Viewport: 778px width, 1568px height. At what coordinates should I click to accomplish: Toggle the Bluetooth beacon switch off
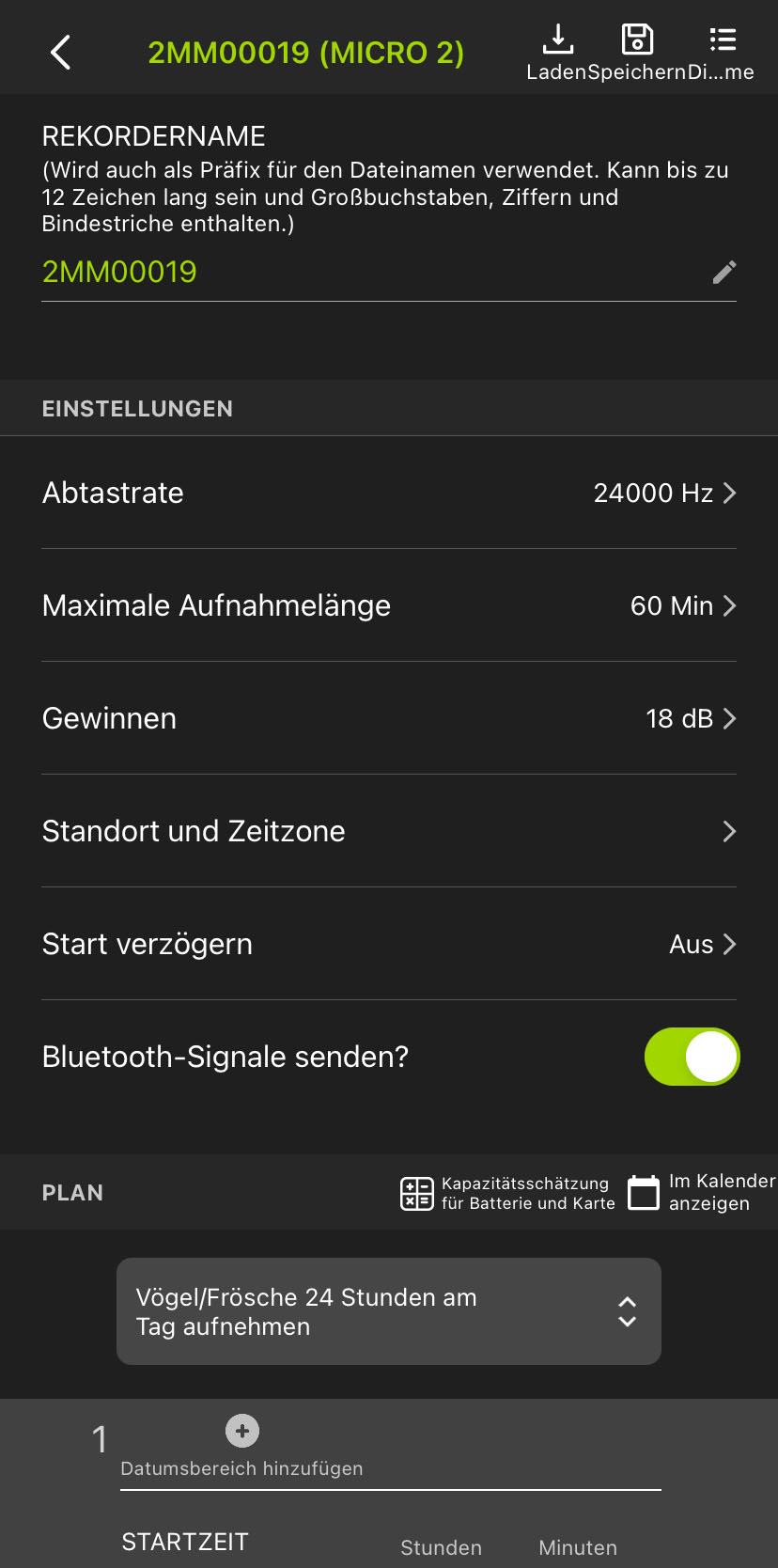[x=692, y=1057]
